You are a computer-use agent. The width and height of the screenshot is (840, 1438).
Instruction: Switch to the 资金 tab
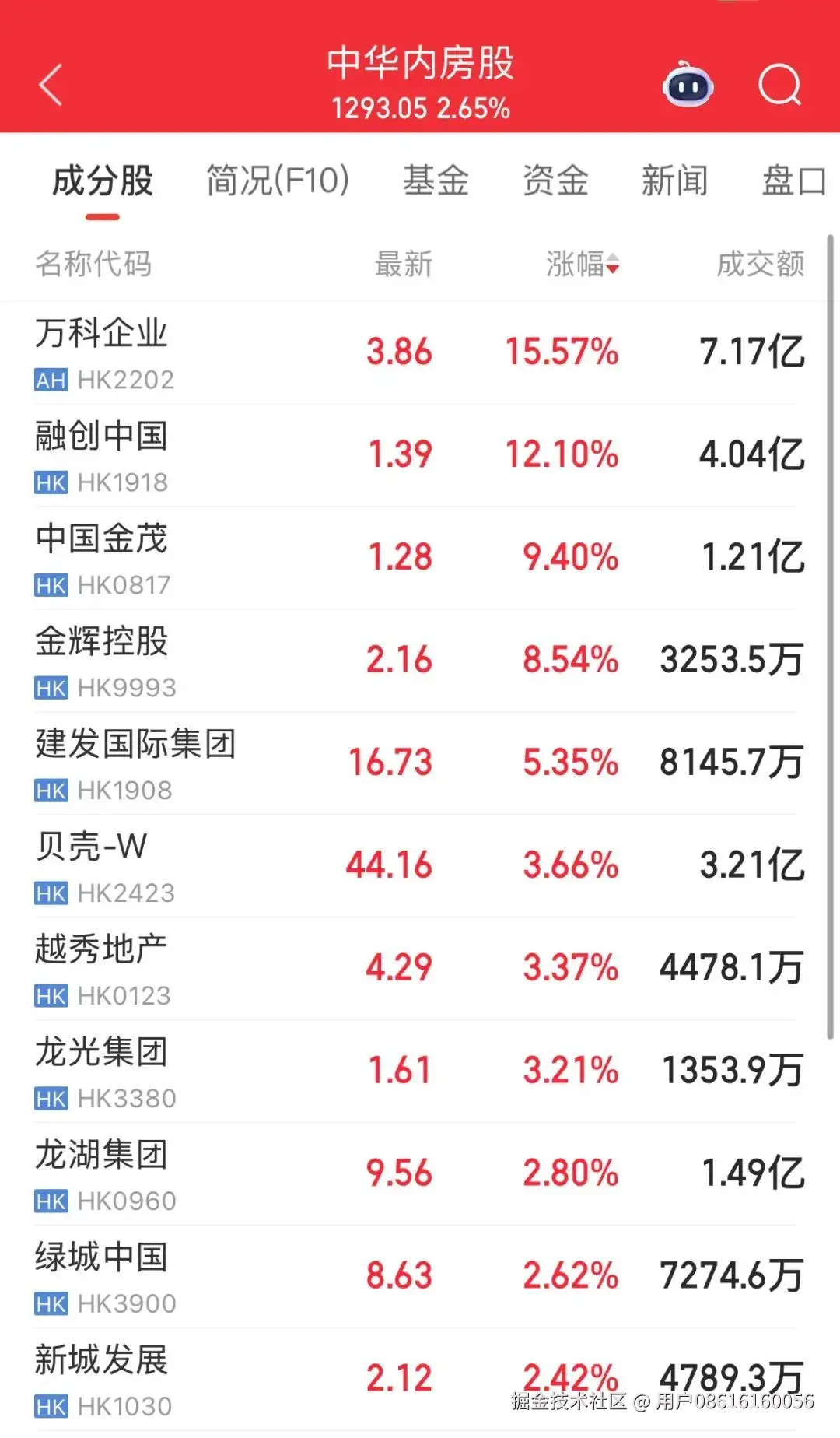555,181
